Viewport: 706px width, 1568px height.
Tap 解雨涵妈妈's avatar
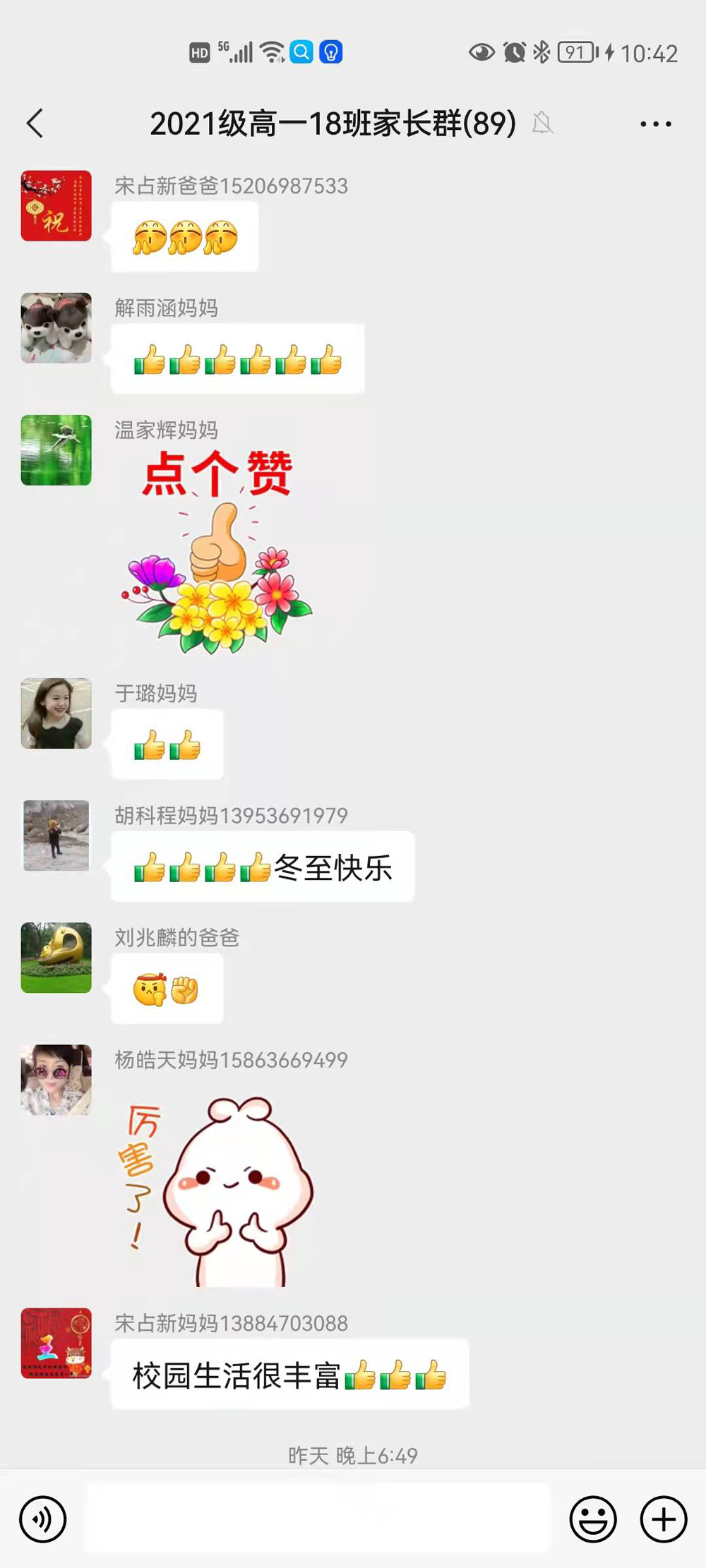click(x=56, y=327)
